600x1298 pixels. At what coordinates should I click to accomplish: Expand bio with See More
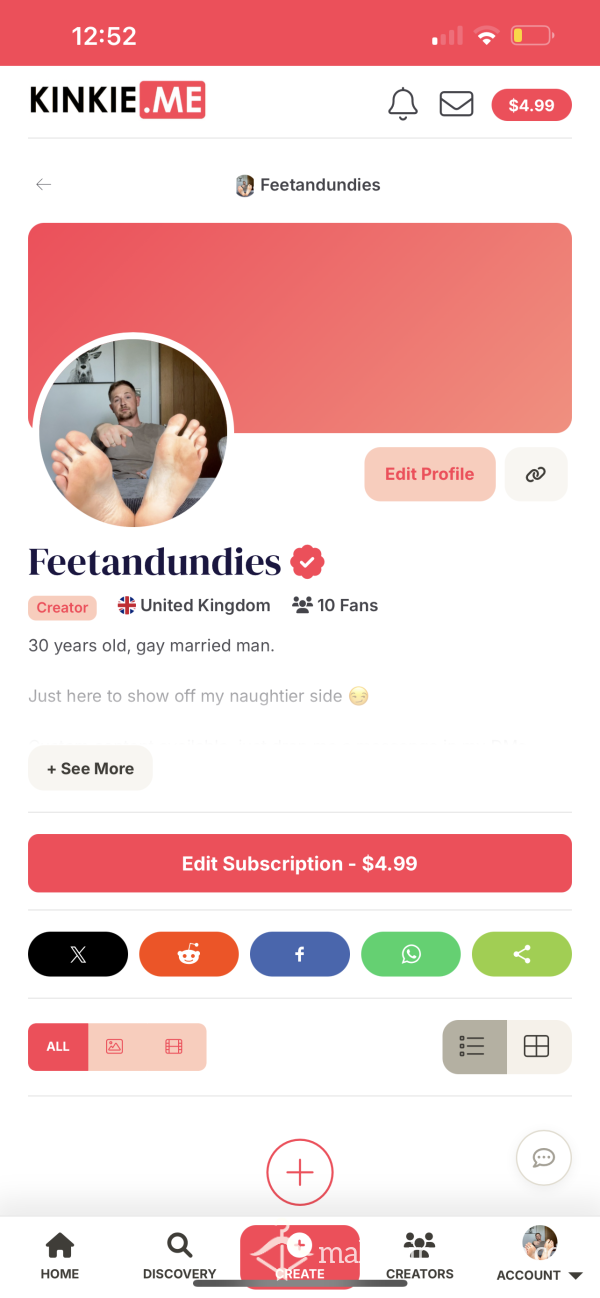90,768
